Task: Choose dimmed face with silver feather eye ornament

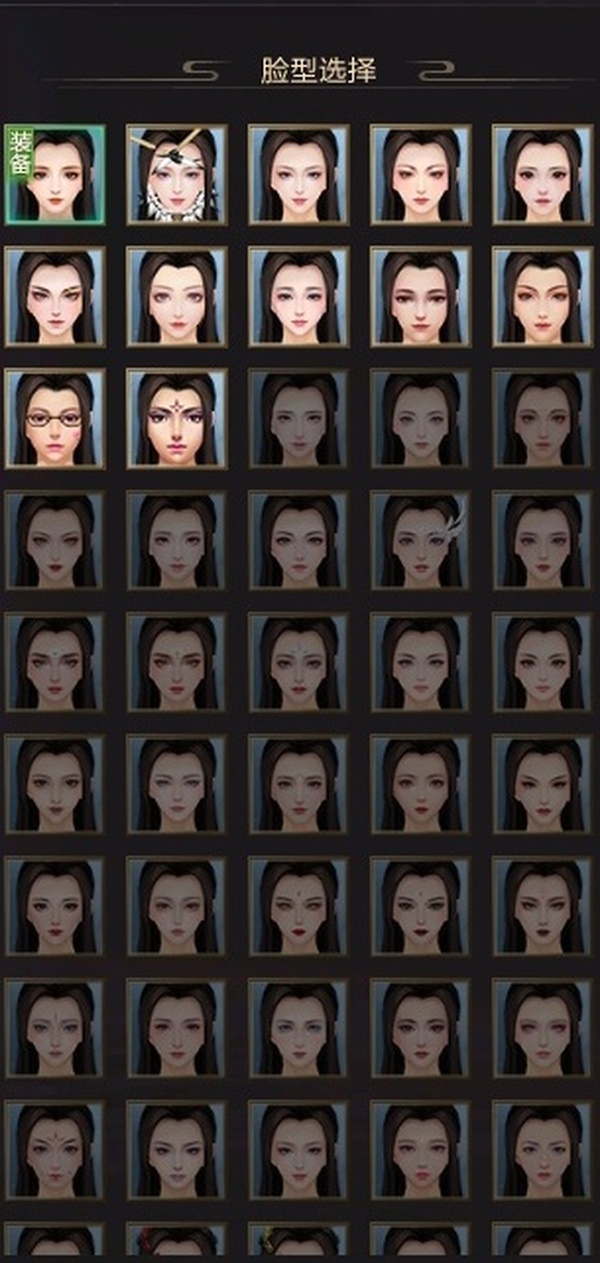Action: pos(420,540)
